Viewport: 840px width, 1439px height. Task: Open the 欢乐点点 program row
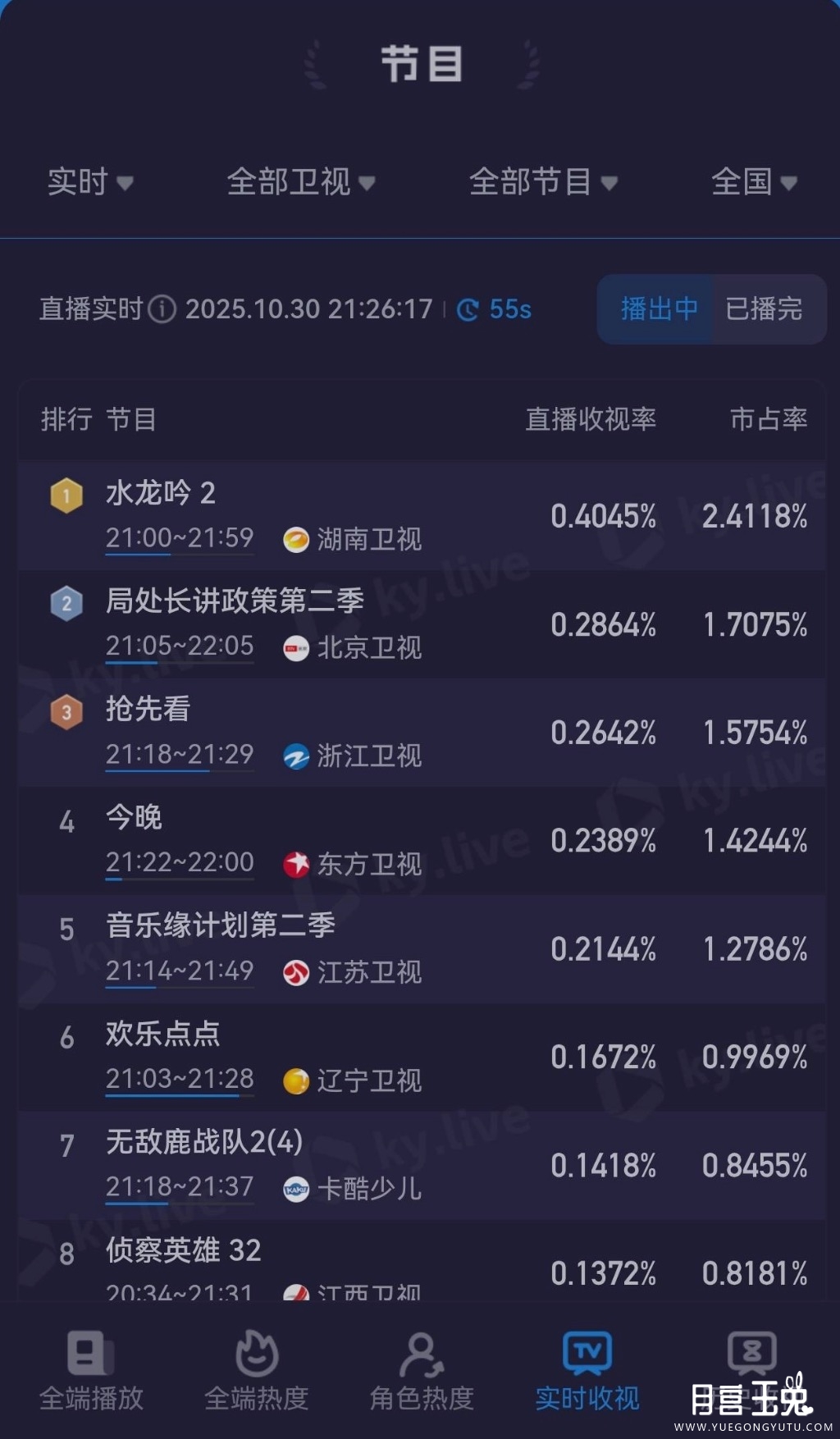coord(420,1057)
